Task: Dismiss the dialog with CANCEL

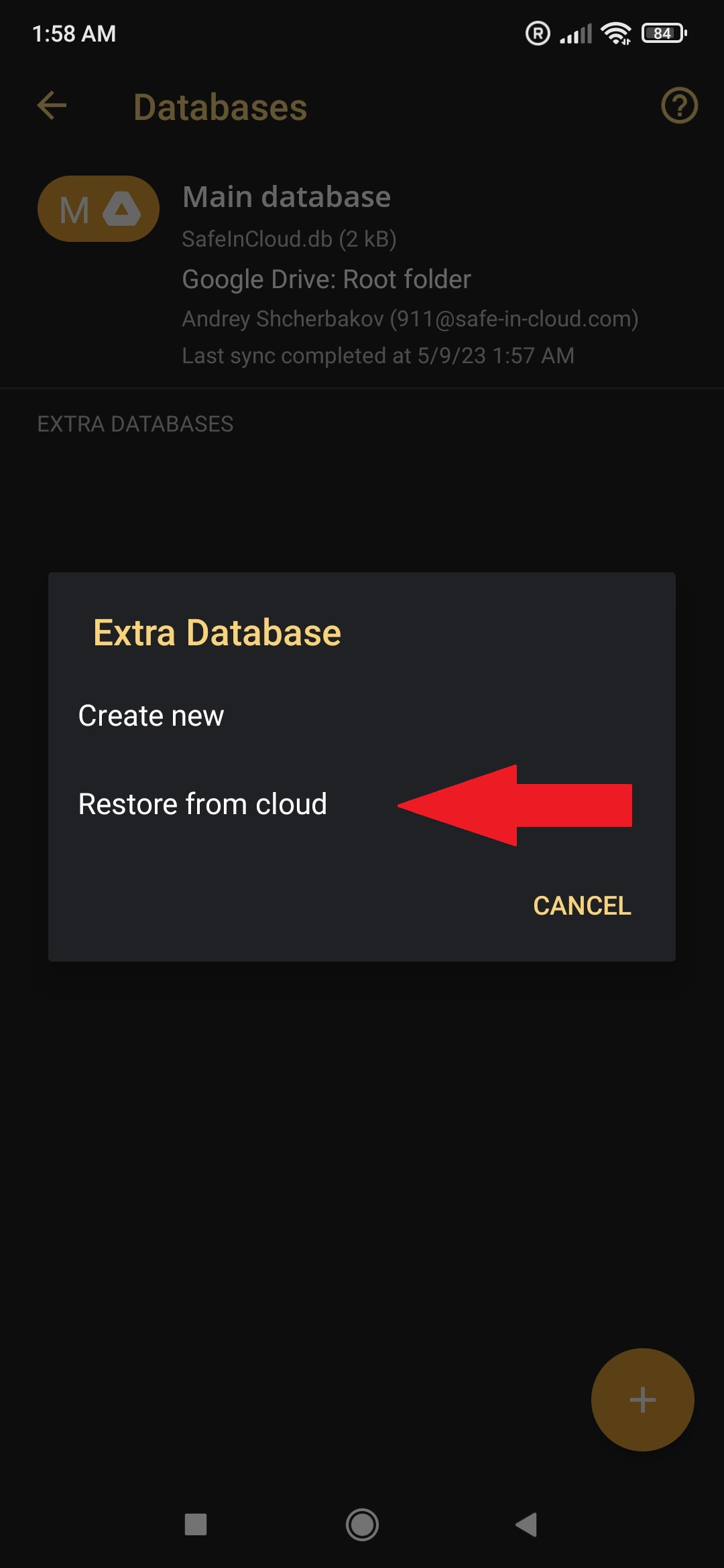Action: (x=582, y=906)
